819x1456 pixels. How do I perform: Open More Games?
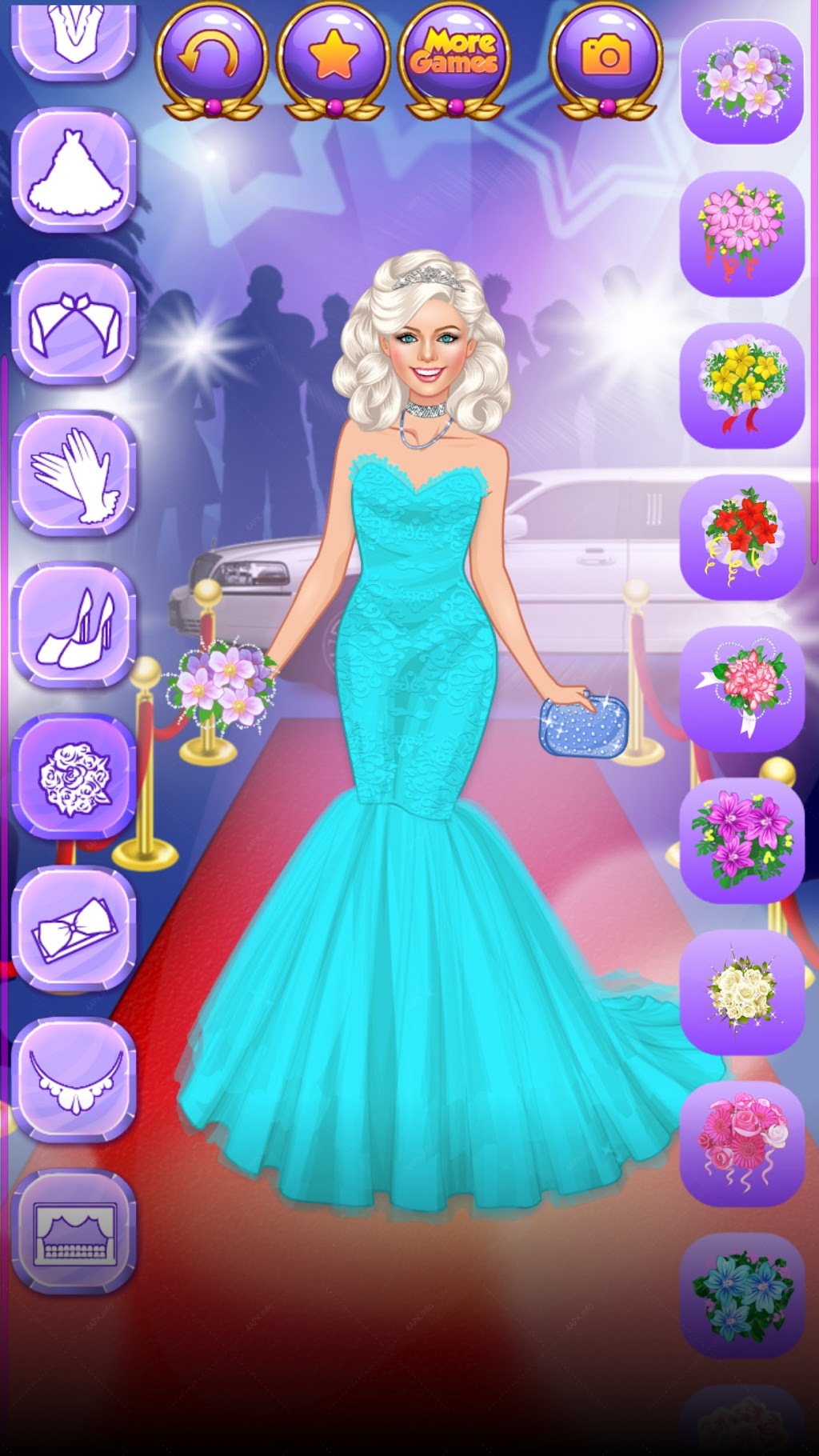tap(455, 58)
